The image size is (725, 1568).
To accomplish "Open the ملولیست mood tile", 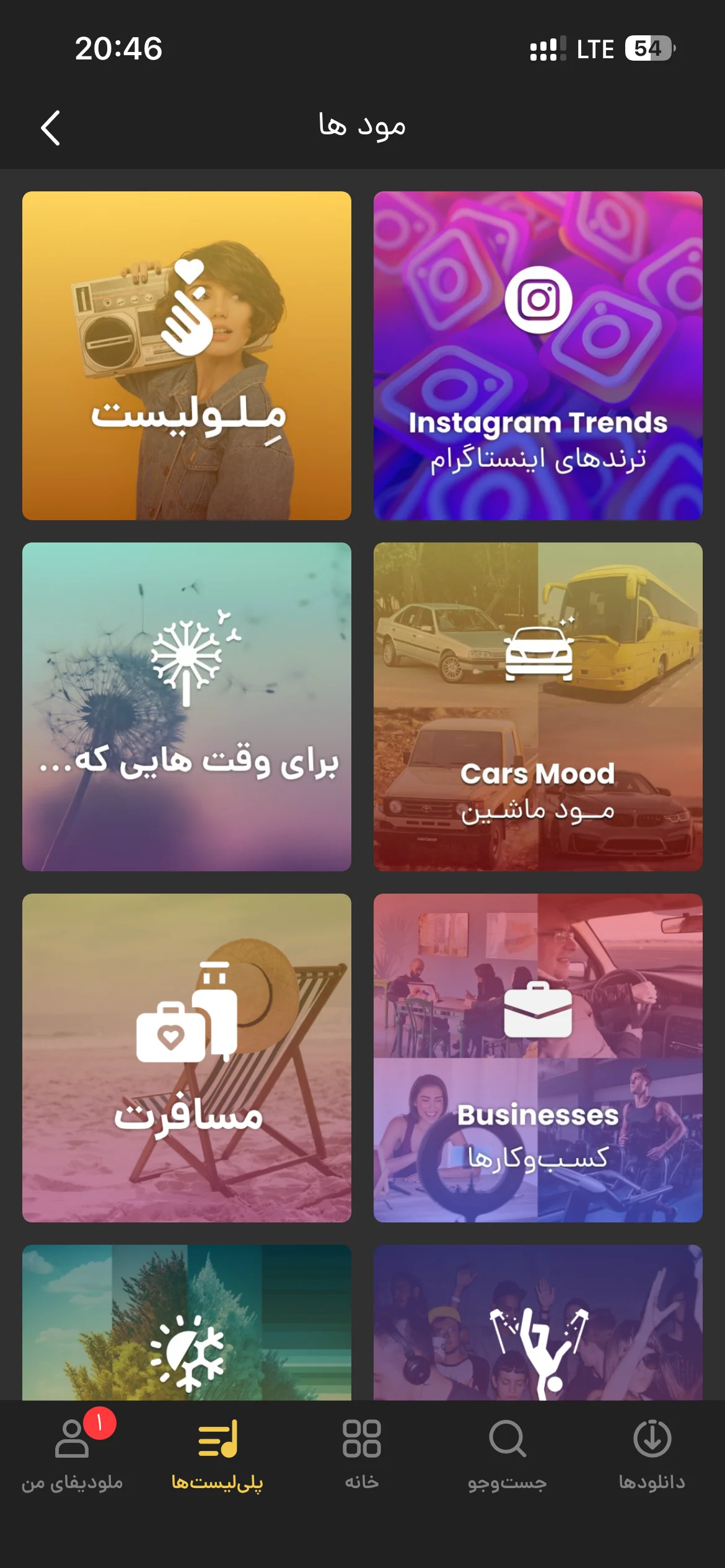I will coord(187,355).
